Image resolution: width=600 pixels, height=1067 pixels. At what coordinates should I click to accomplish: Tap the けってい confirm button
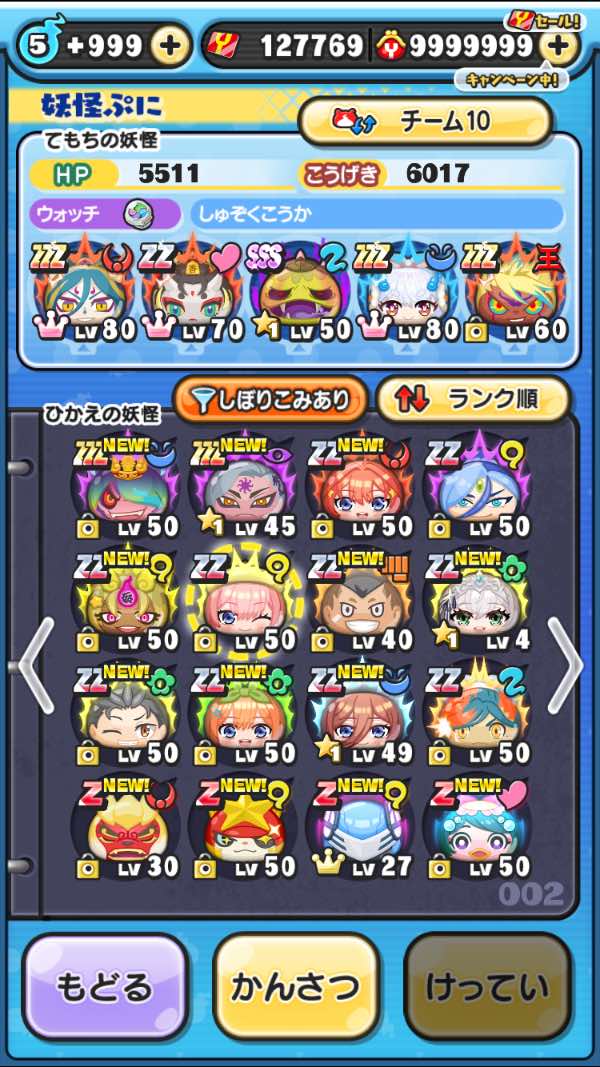[x=487, y=986]
